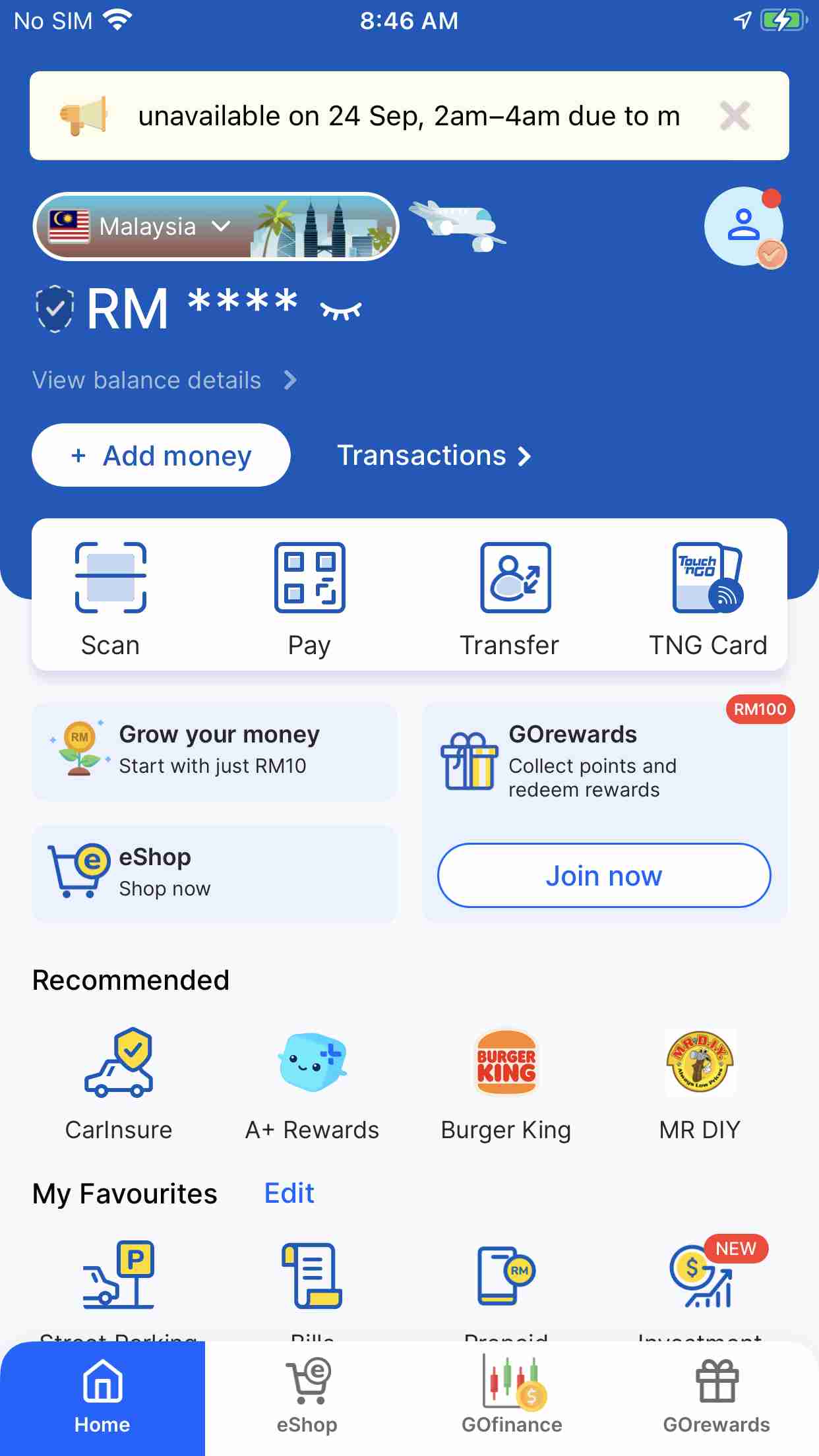Tap the eShop Shop now card
The image size is (819, 1456).
[x=214, y=873]
